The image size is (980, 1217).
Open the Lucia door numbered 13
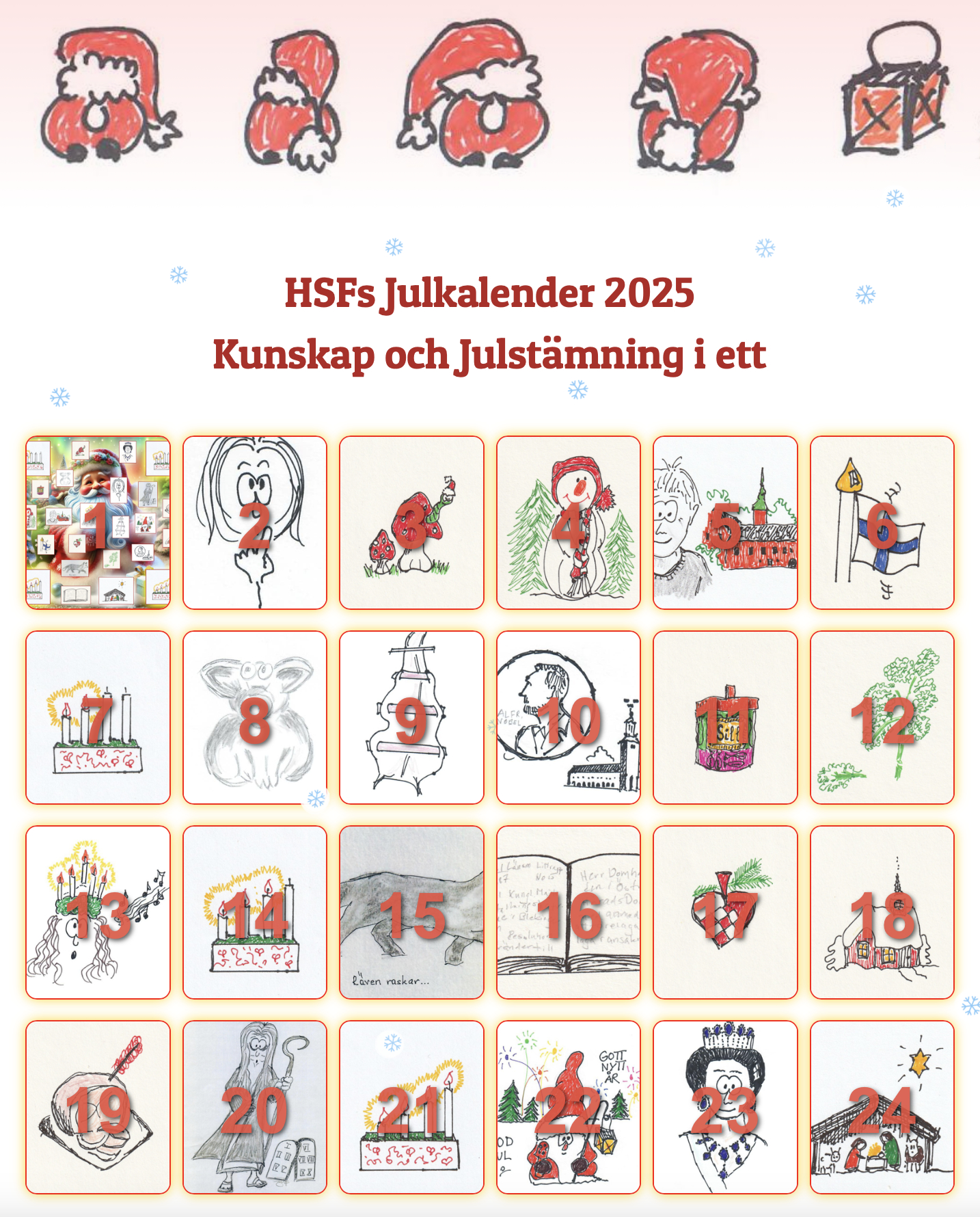98,913
